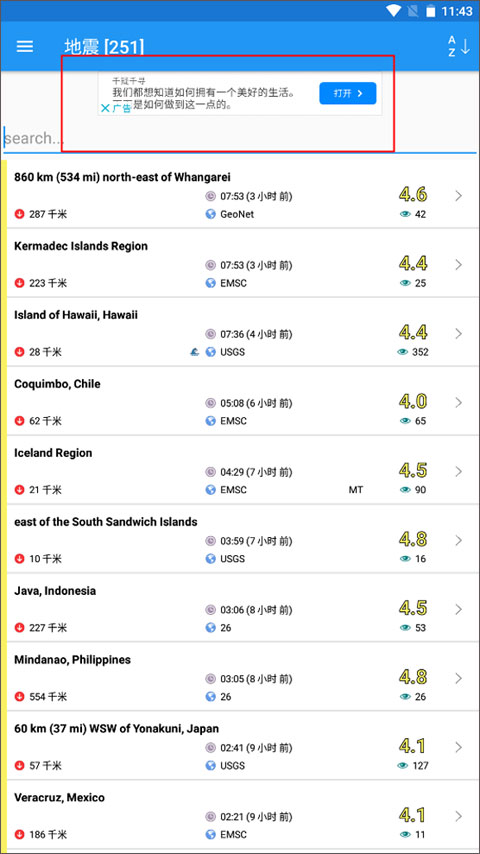The width and height of the screenshot is (480, 854).
Task: Show the South Sandwich Islands earthquake
Action: coord(240,539)
